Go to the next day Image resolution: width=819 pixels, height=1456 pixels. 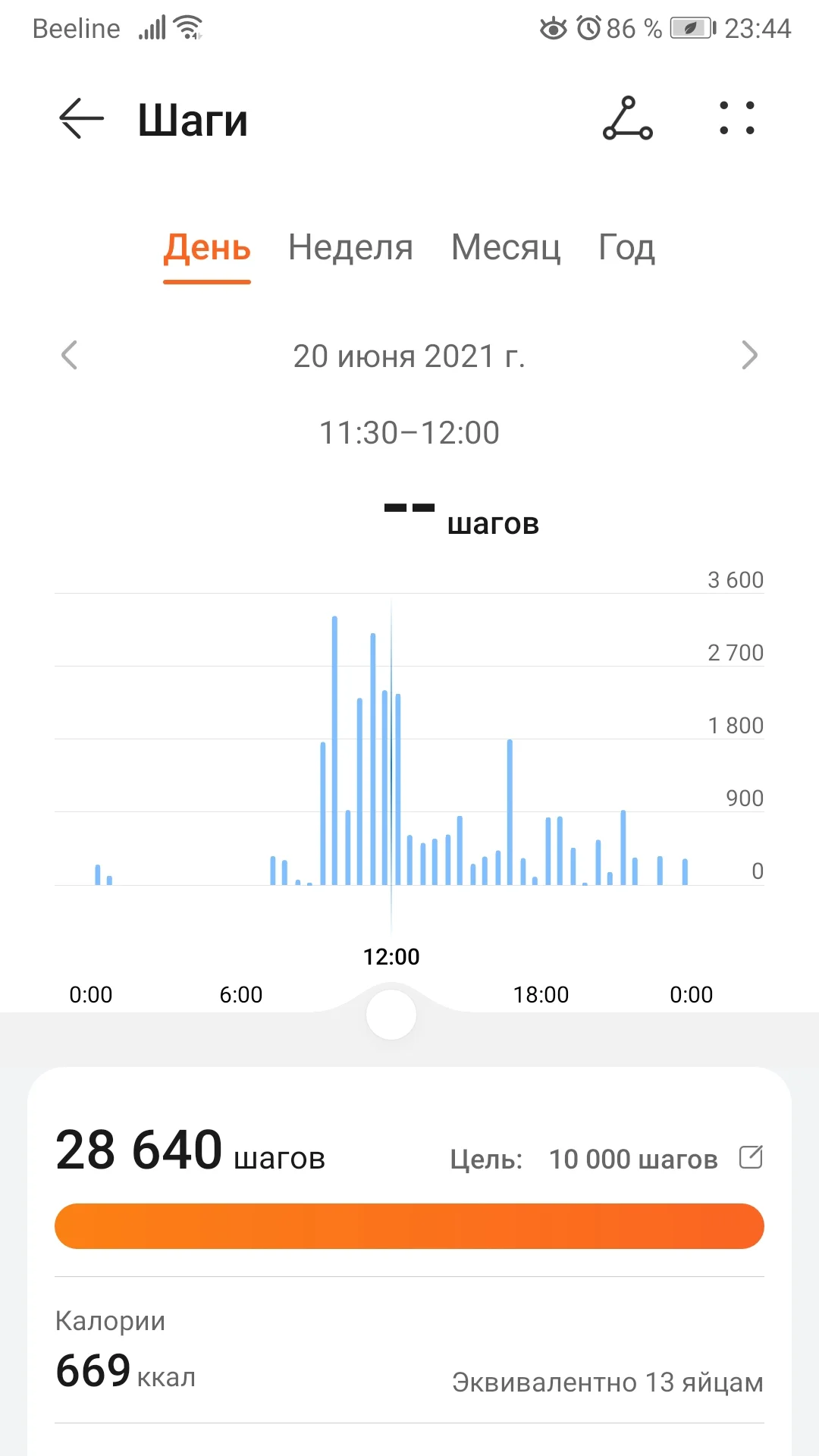click(x=749, y=355)
